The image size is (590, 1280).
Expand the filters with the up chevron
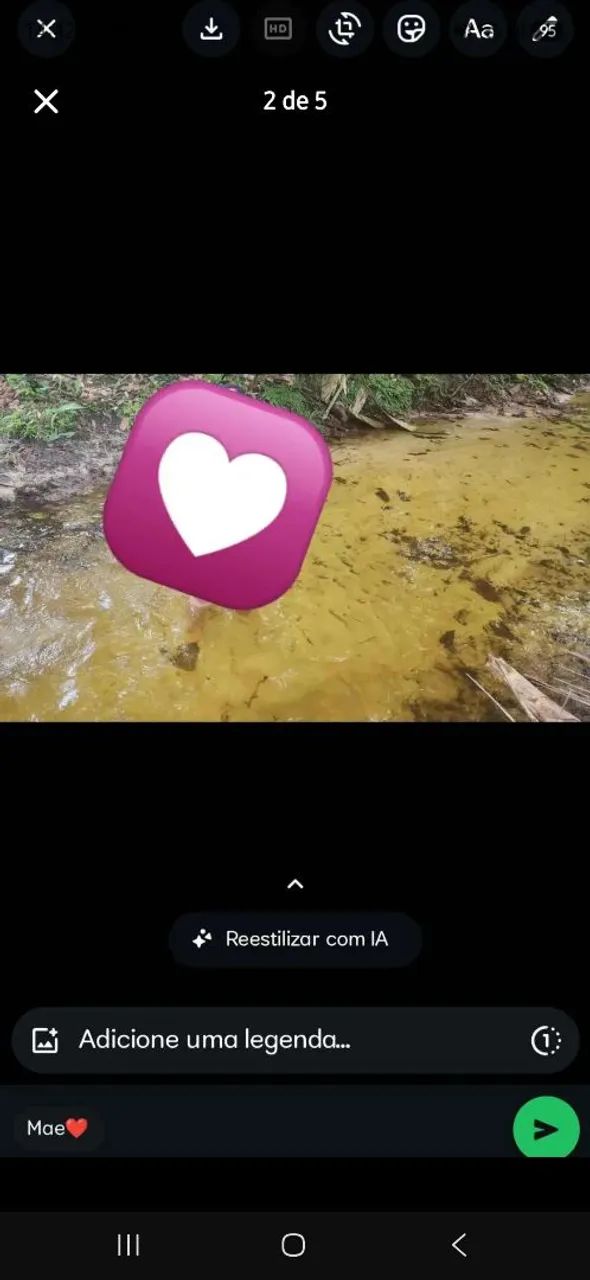click(295, 884)
